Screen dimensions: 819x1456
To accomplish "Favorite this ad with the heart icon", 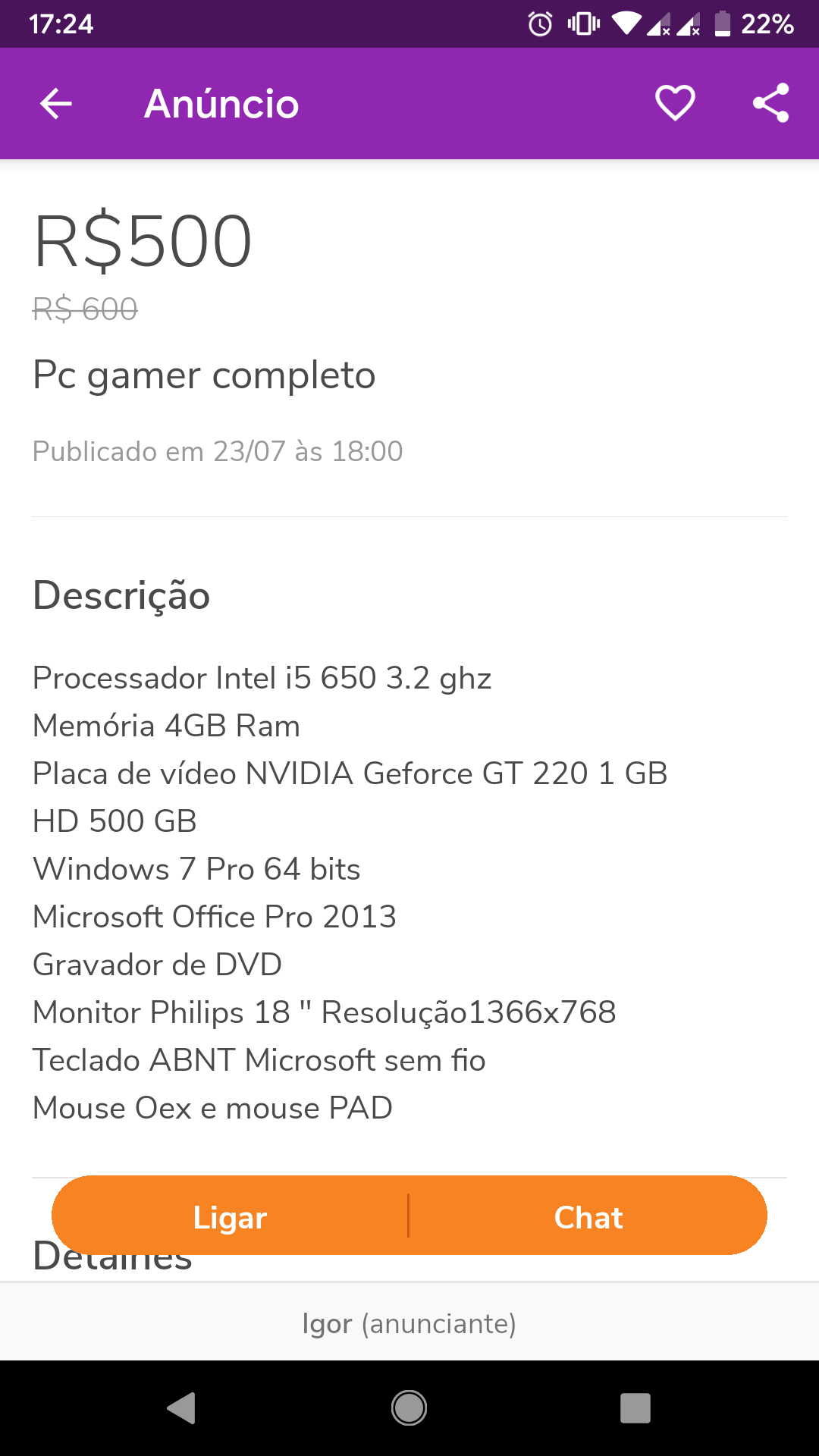I will [675, 103].
